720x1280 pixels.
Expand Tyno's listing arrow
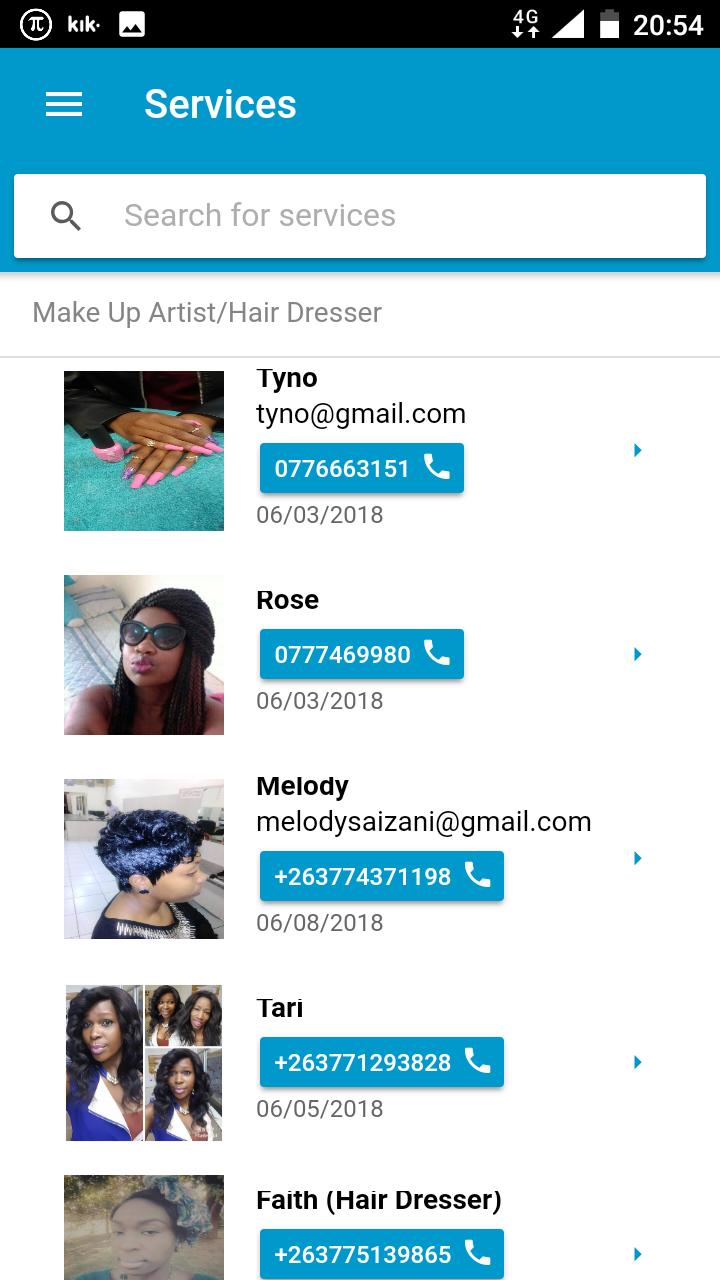pos(638,451)
